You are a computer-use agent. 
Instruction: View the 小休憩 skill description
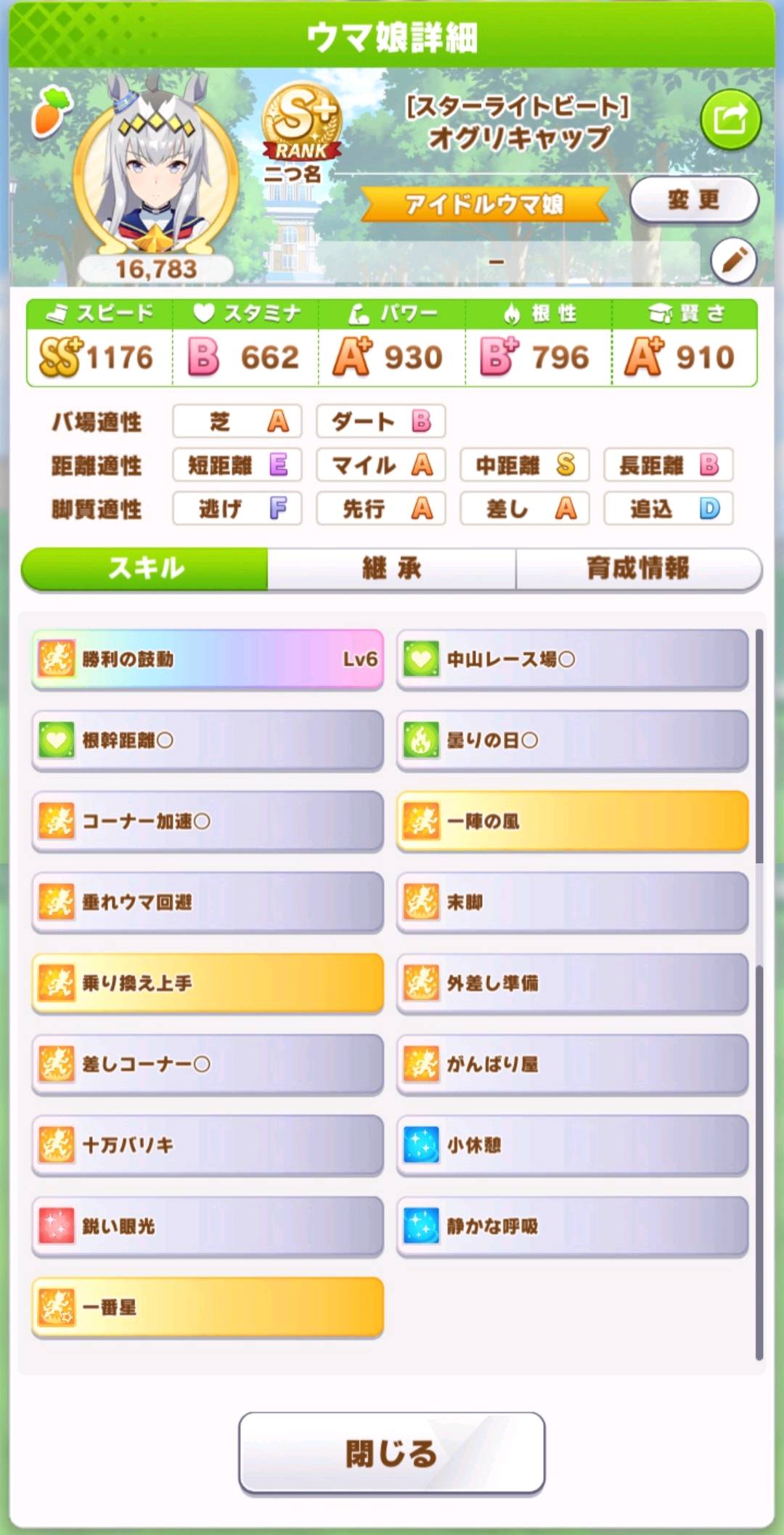pyautogui.click(x=572, y=1145)
